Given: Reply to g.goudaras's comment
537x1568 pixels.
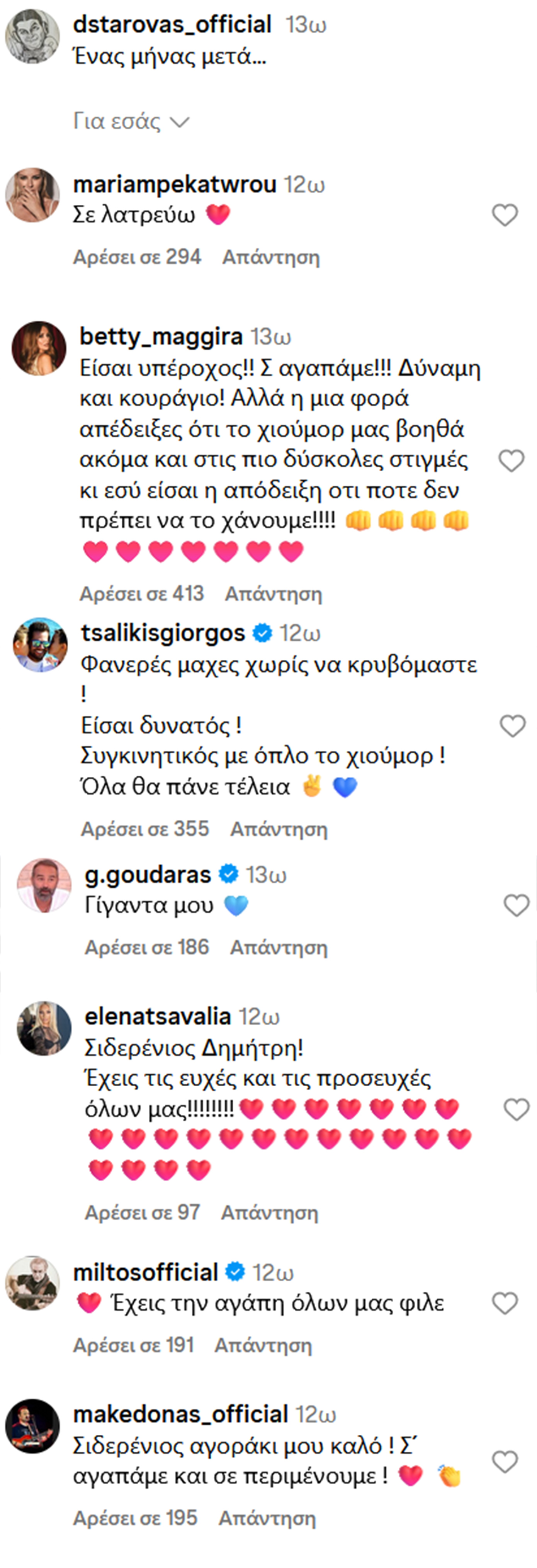Looking at the screenshot, I should tap(278, 948).
